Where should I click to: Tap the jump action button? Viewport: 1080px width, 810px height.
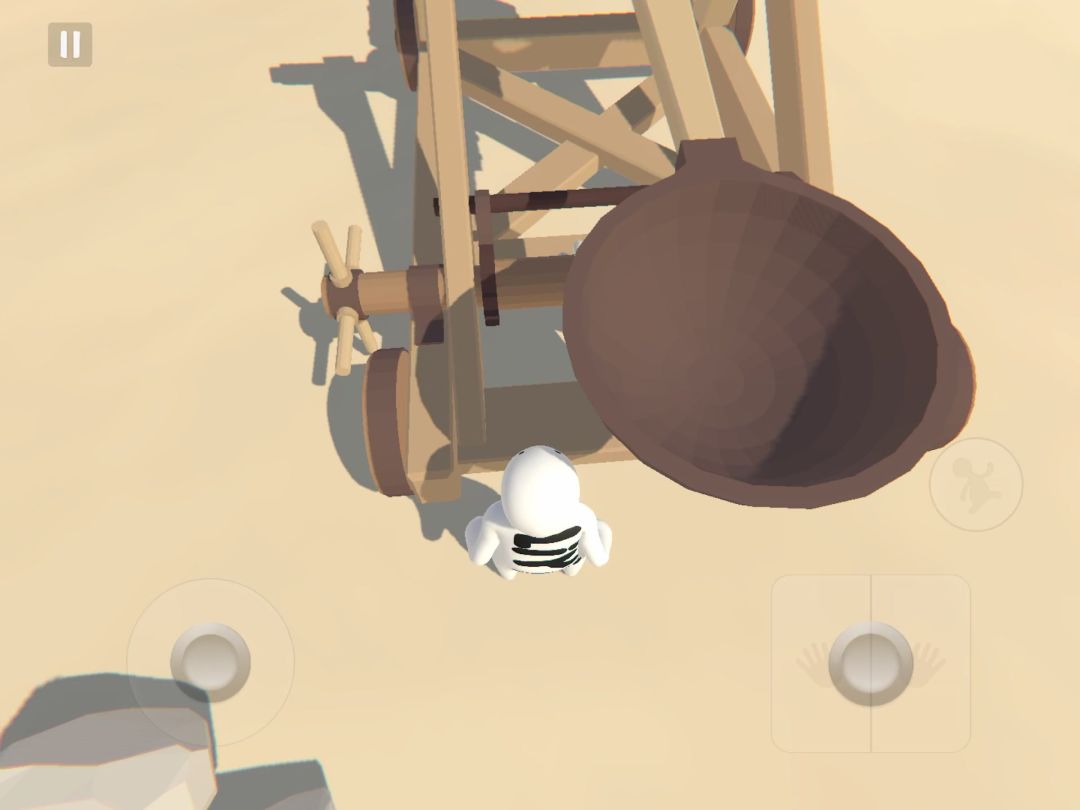tap(975, 484)
